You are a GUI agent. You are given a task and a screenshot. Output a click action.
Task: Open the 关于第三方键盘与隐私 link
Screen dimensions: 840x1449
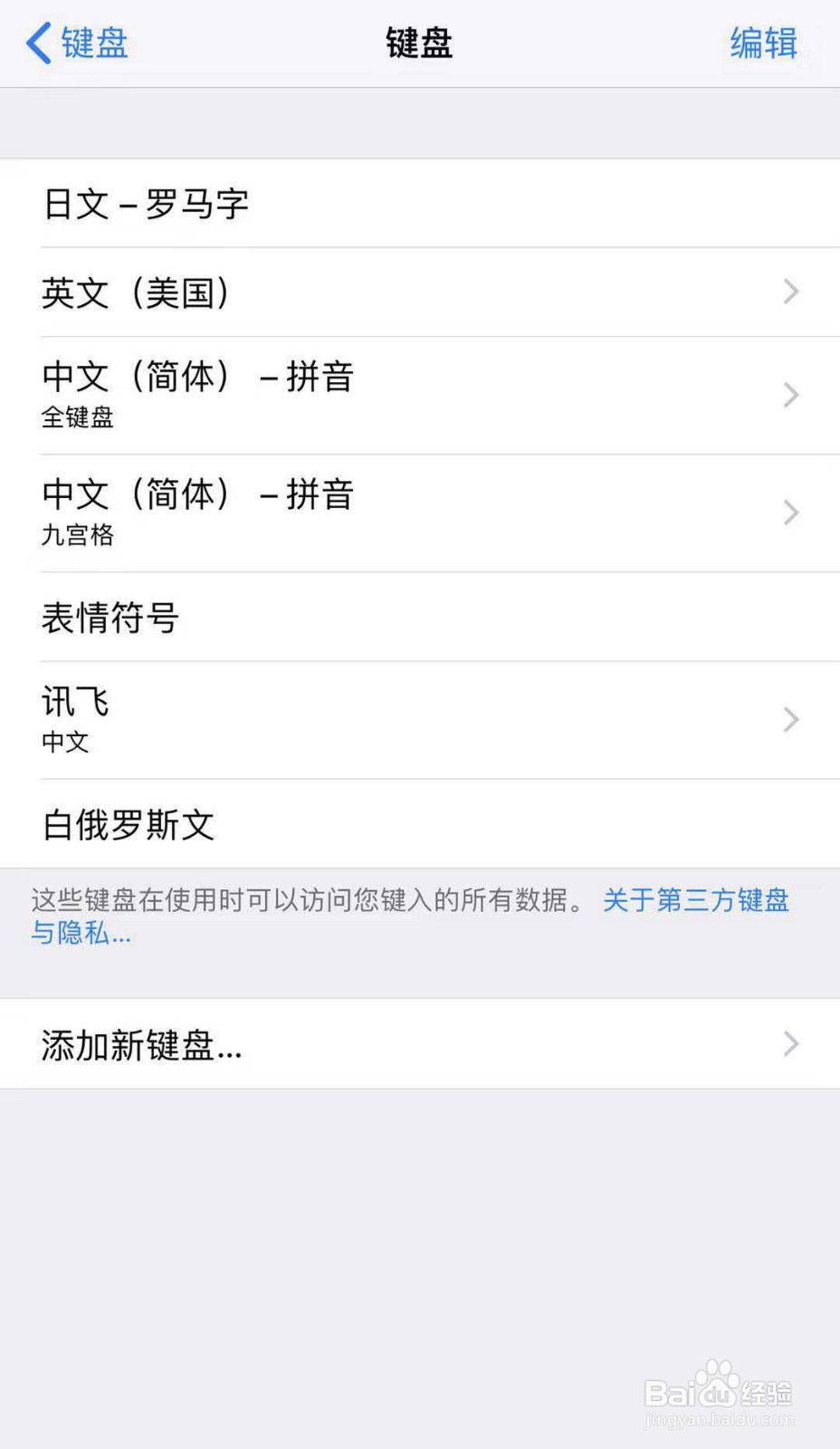click(x=695, y=902)
